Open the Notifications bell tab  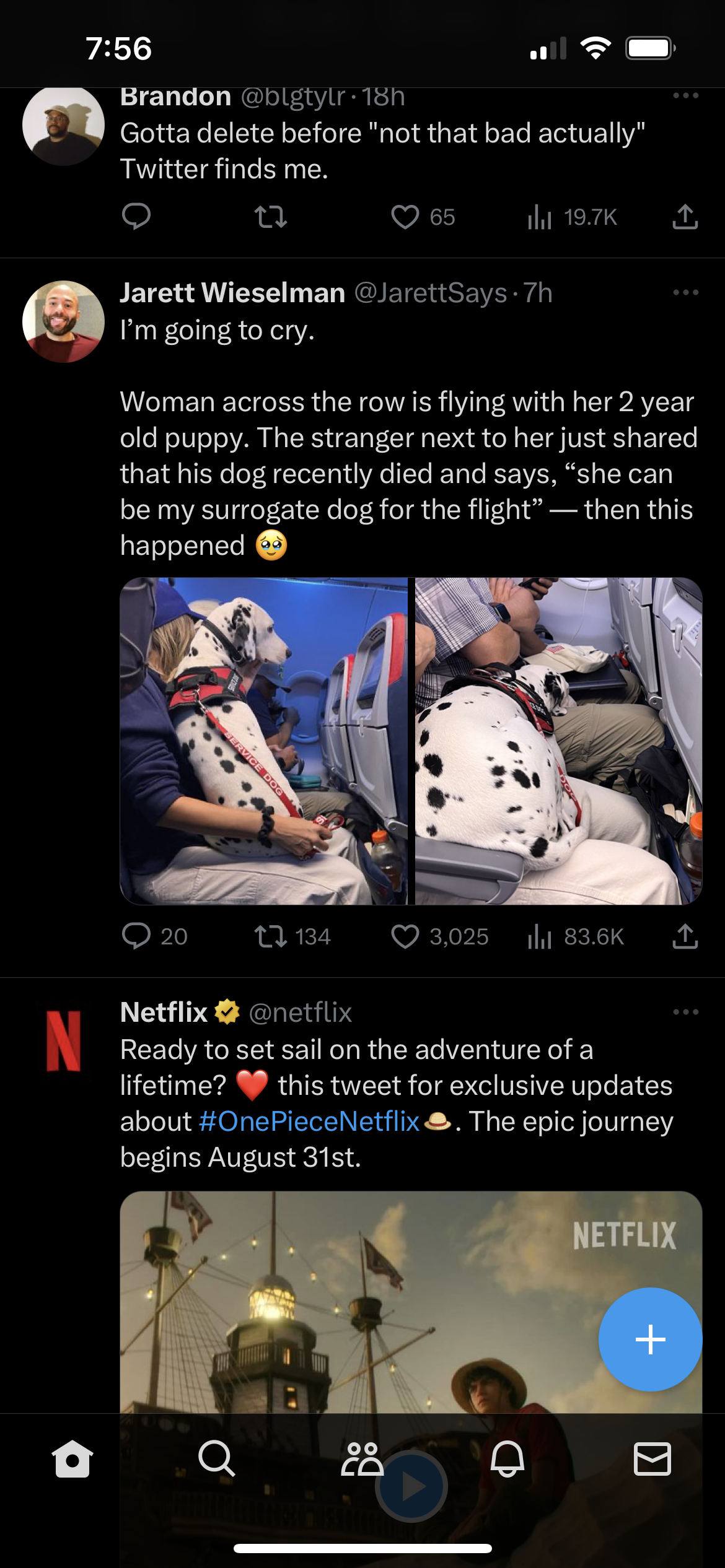507,1458
